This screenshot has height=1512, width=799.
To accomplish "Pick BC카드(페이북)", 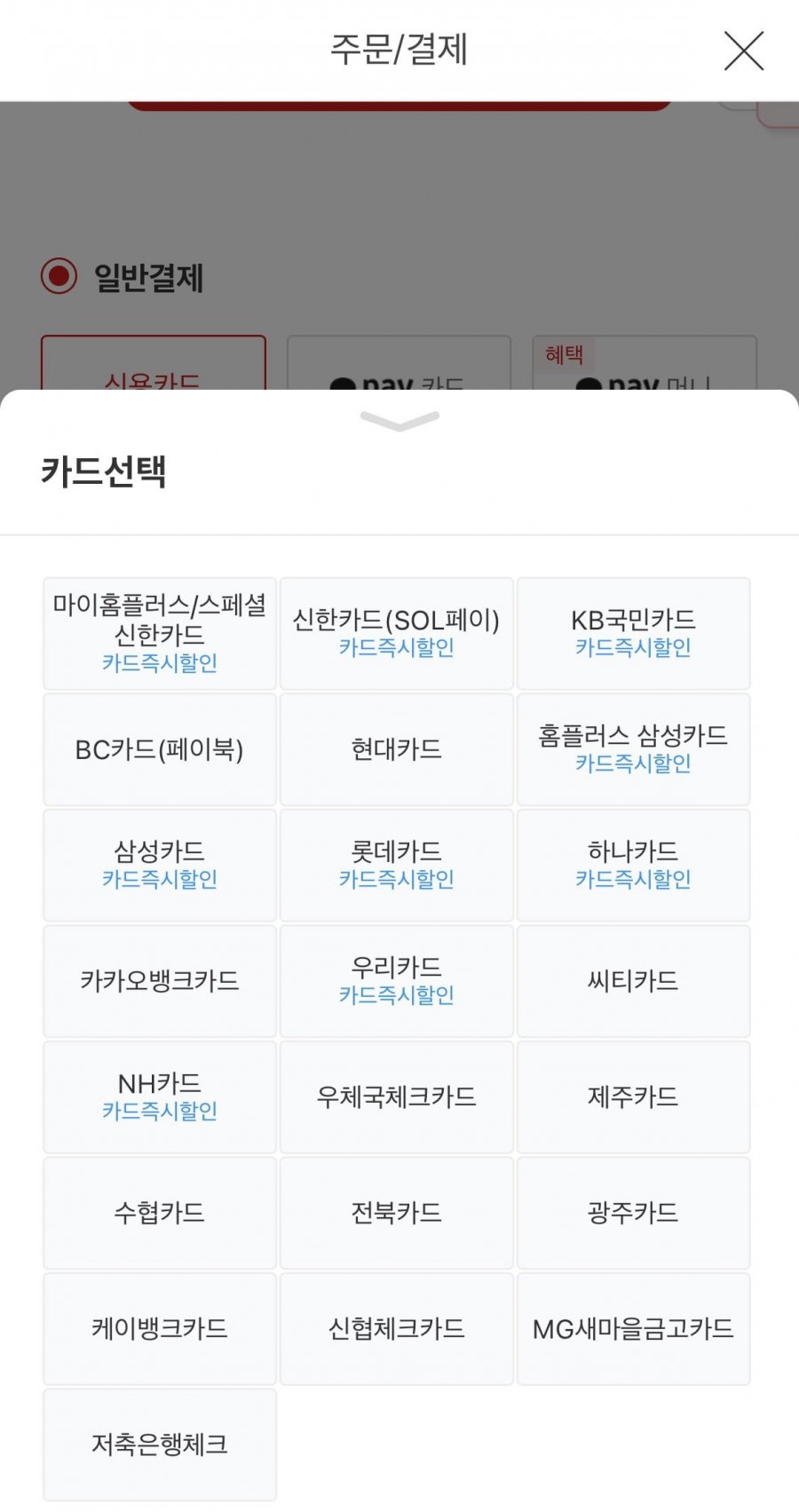I will (160, 749).
